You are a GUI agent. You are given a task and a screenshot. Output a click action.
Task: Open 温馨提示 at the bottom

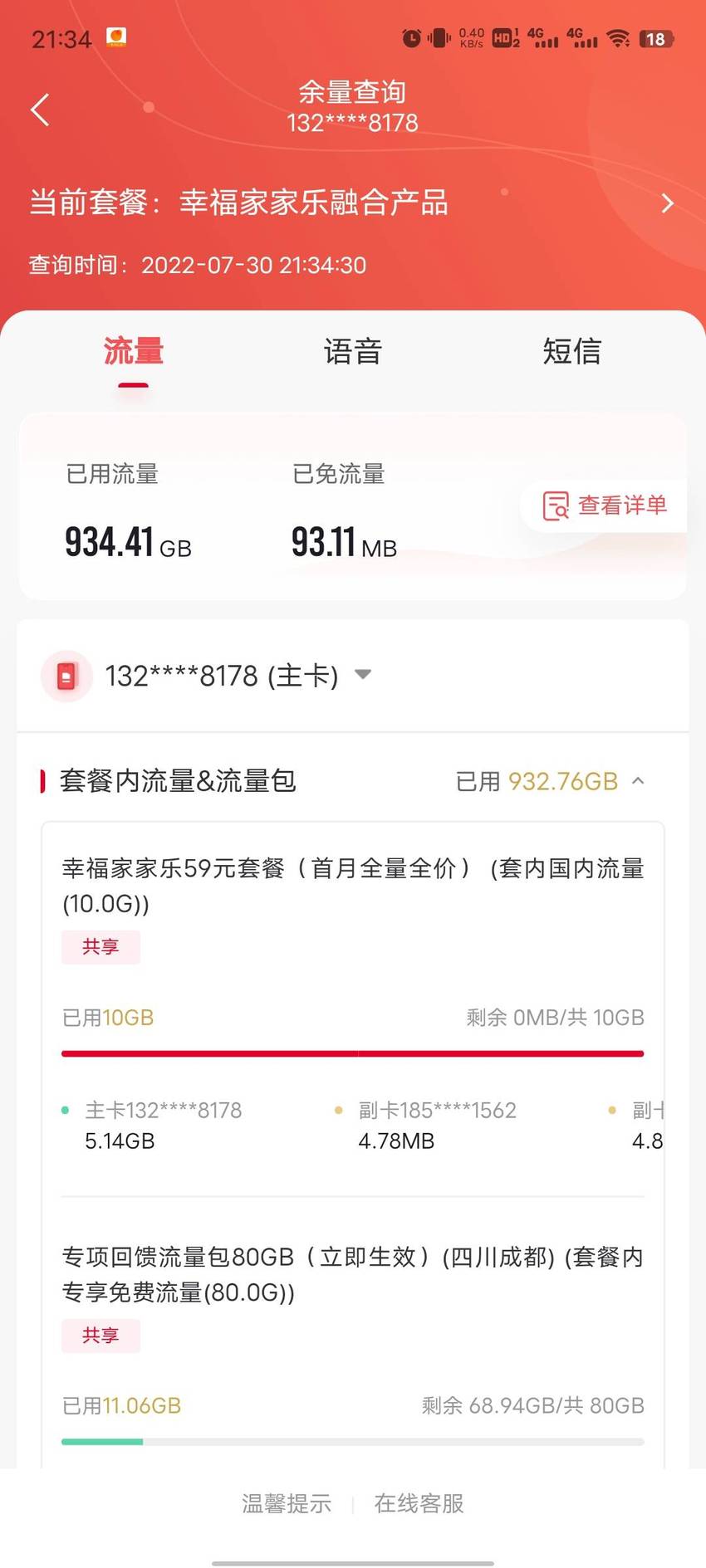point(287,1503)
